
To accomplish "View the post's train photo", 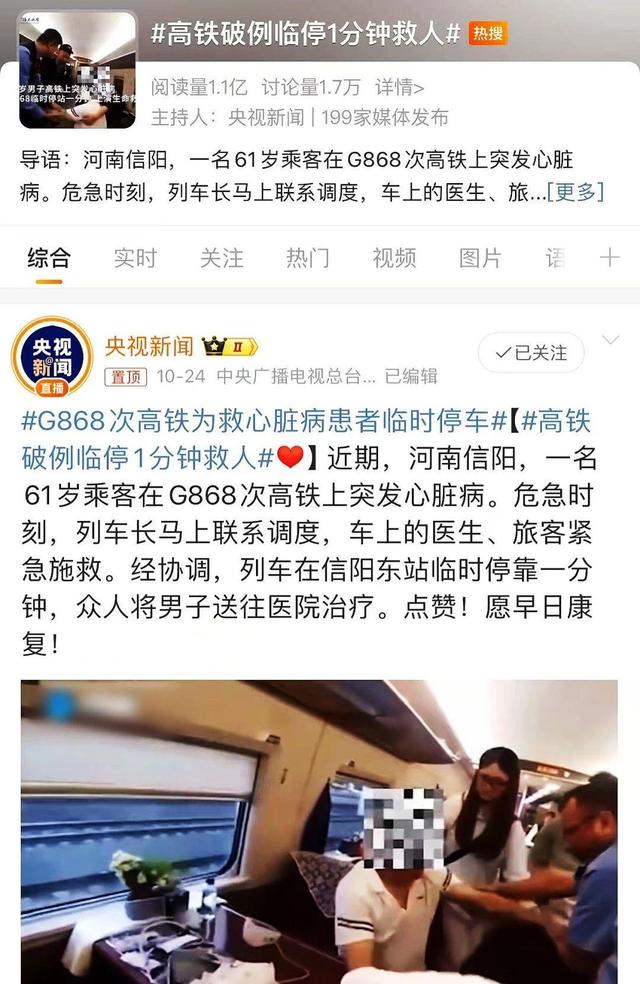I will pyautogui.click(x=320, y=830).
